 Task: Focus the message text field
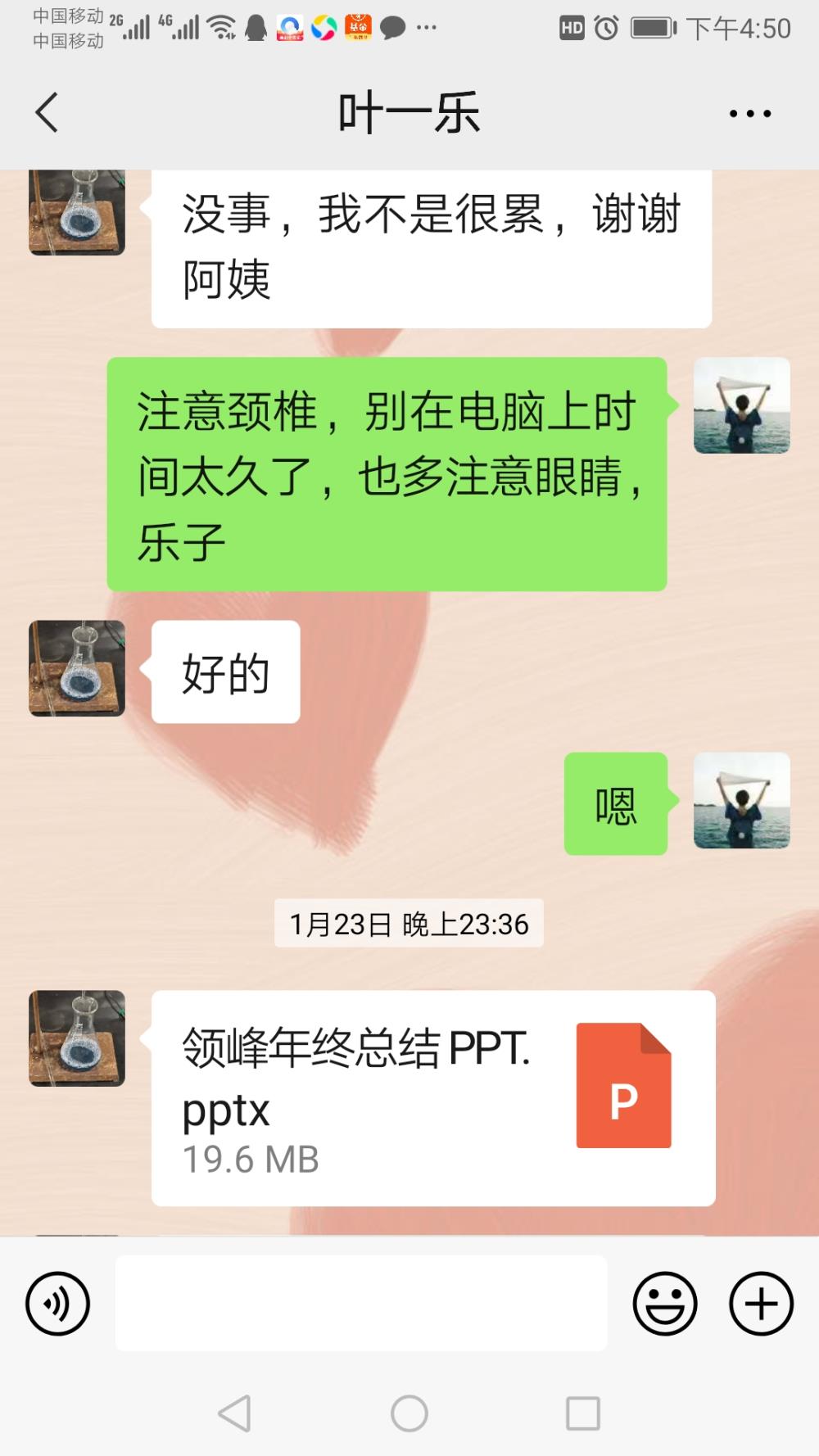[361, 1303]
